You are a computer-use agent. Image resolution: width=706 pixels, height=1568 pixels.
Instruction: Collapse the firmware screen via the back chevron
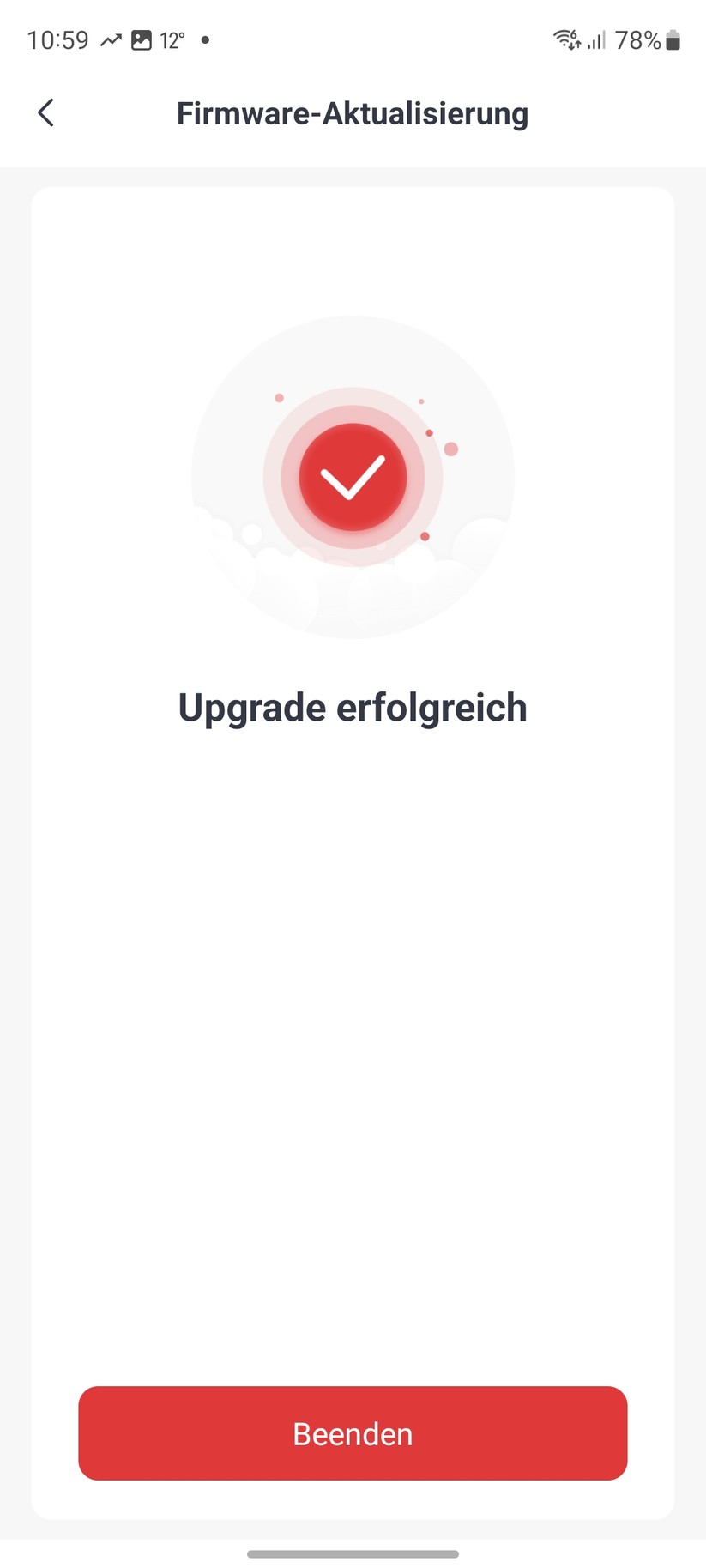tap(45, 112)
